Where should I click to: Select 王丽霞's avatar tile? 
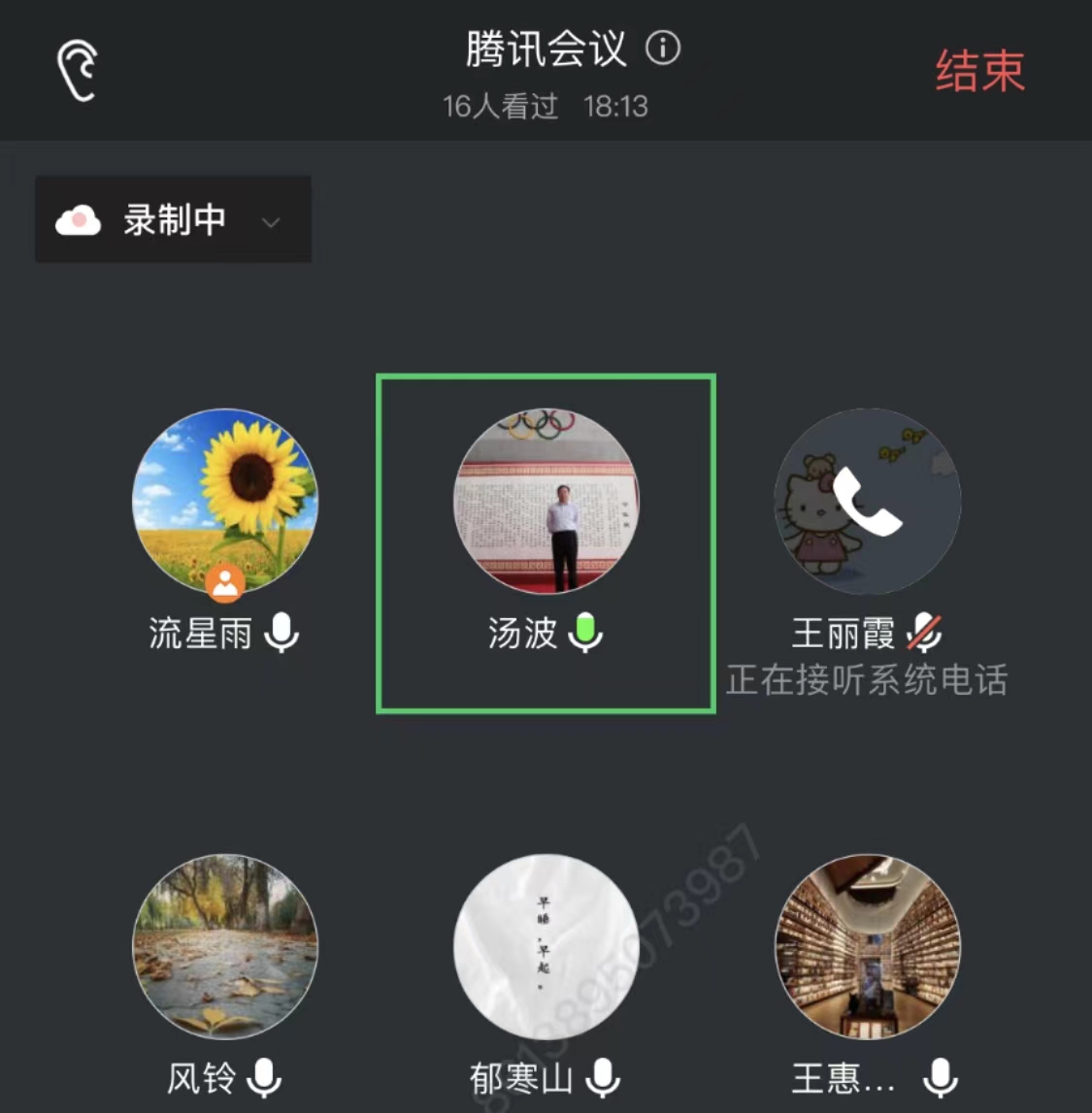(867, 502)
